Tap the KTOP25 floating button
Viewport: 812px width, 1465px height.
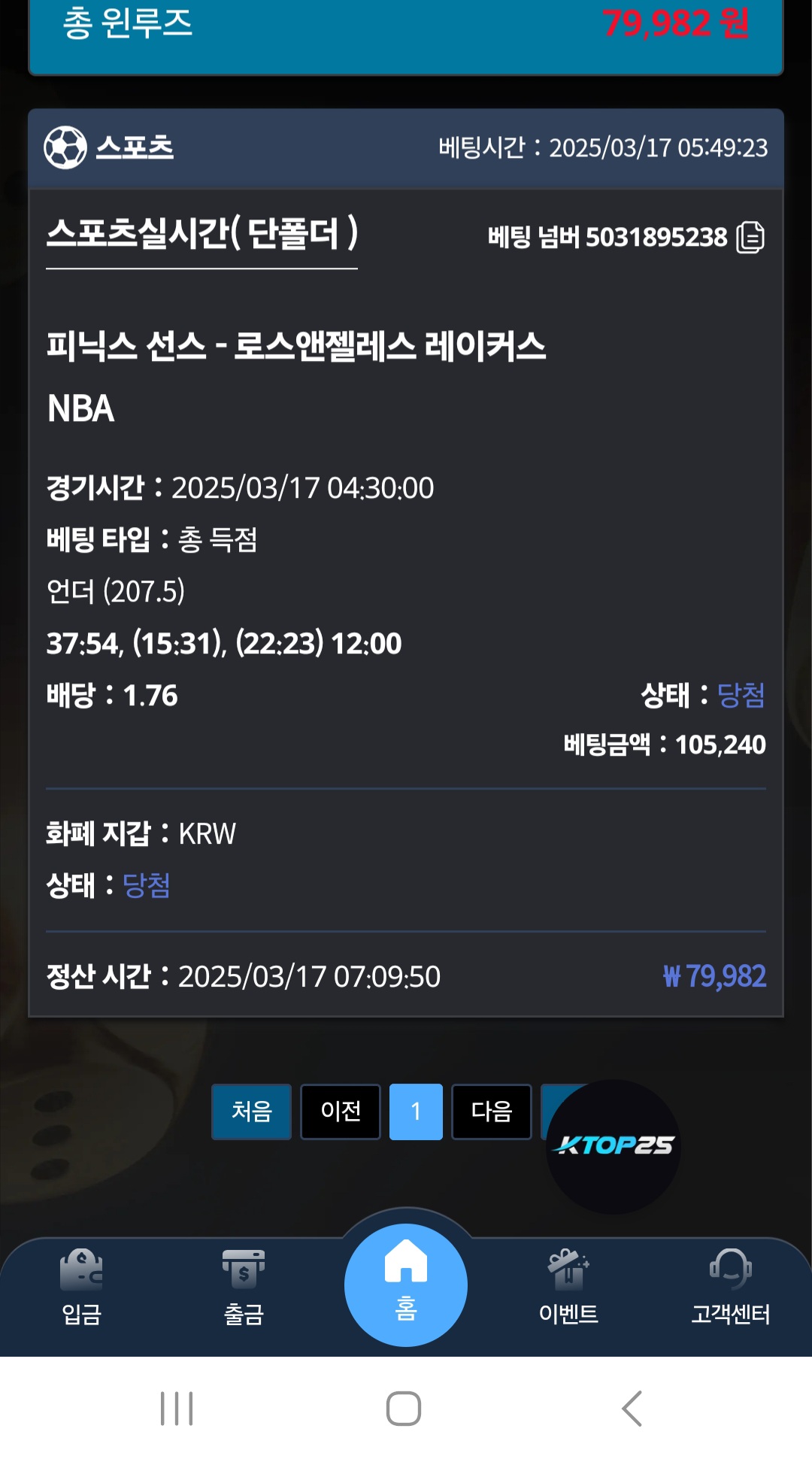point(614,1146)
